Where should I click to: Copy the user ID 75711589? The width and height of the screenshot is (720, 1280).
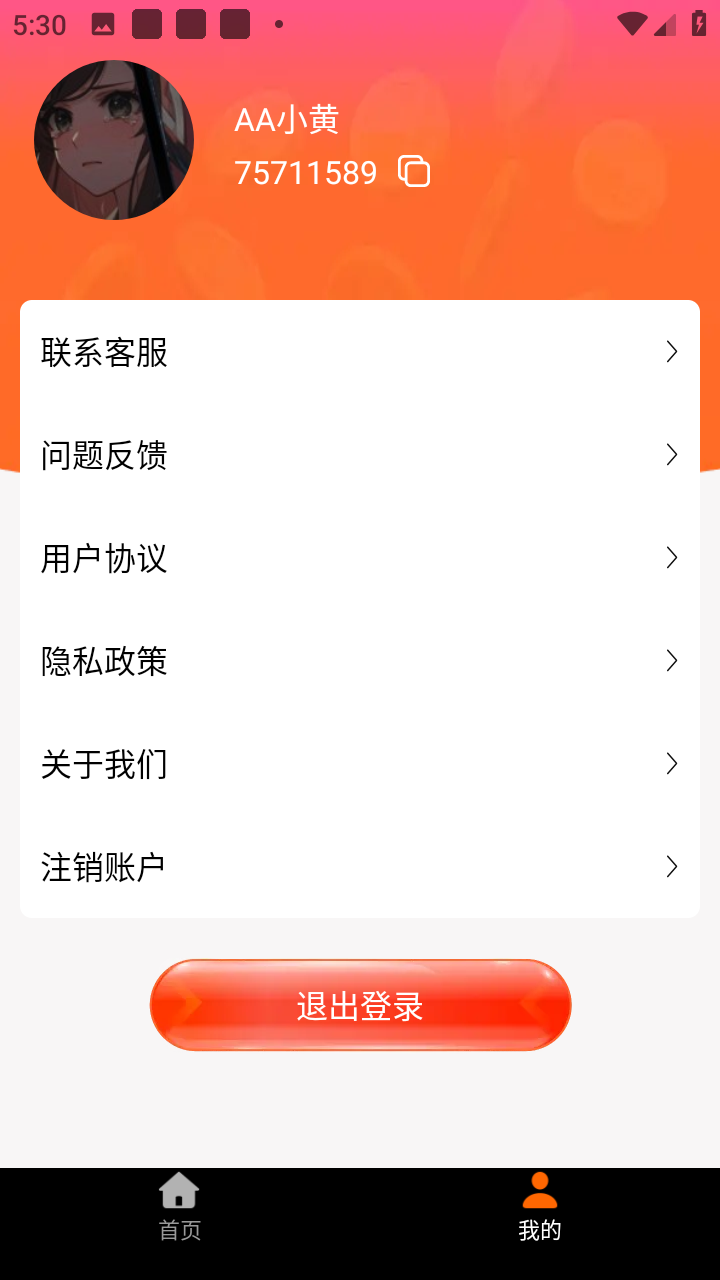[414, 172]
